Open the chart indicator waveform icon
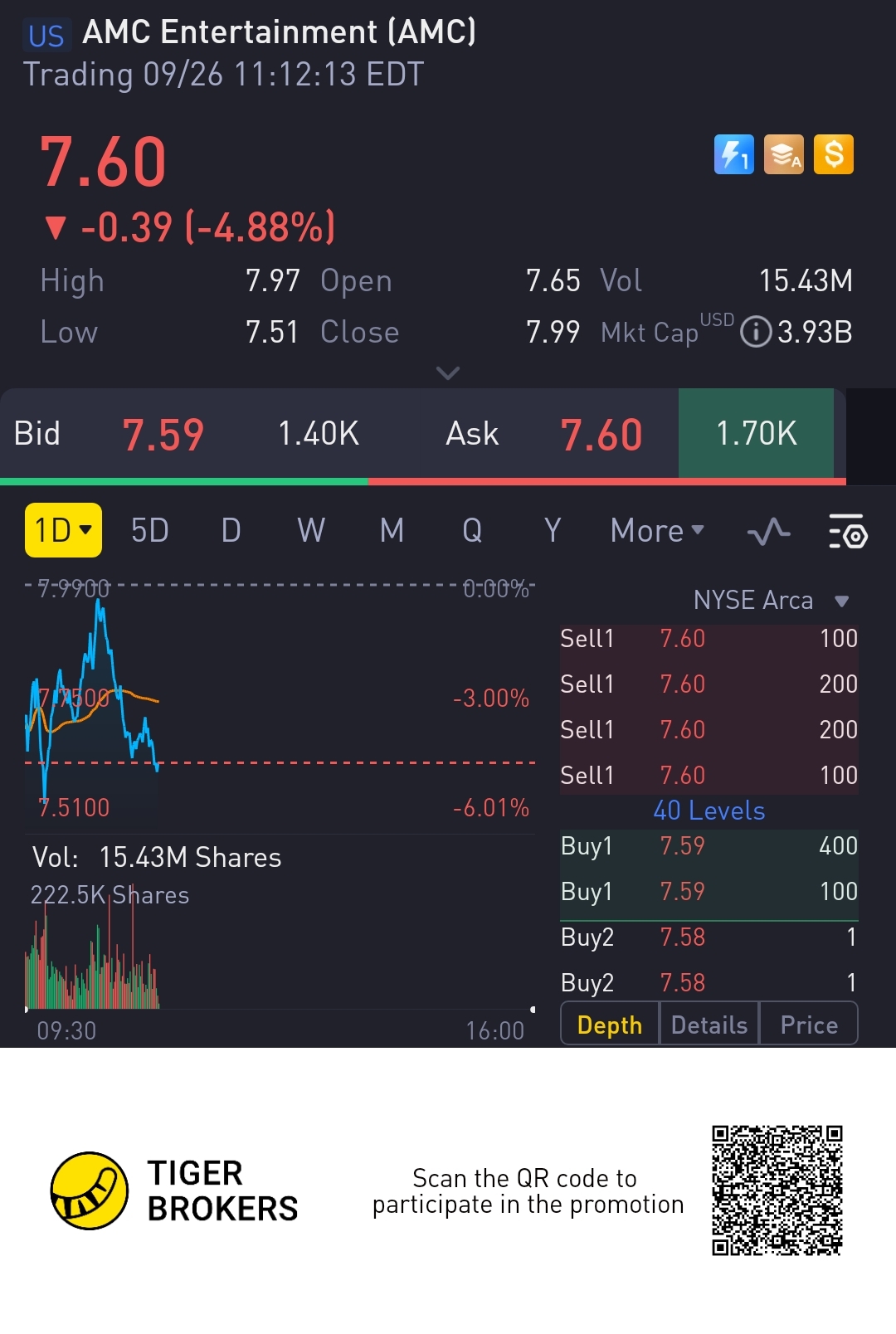This screenshot has width=896, height=1334. click(768, 532)
